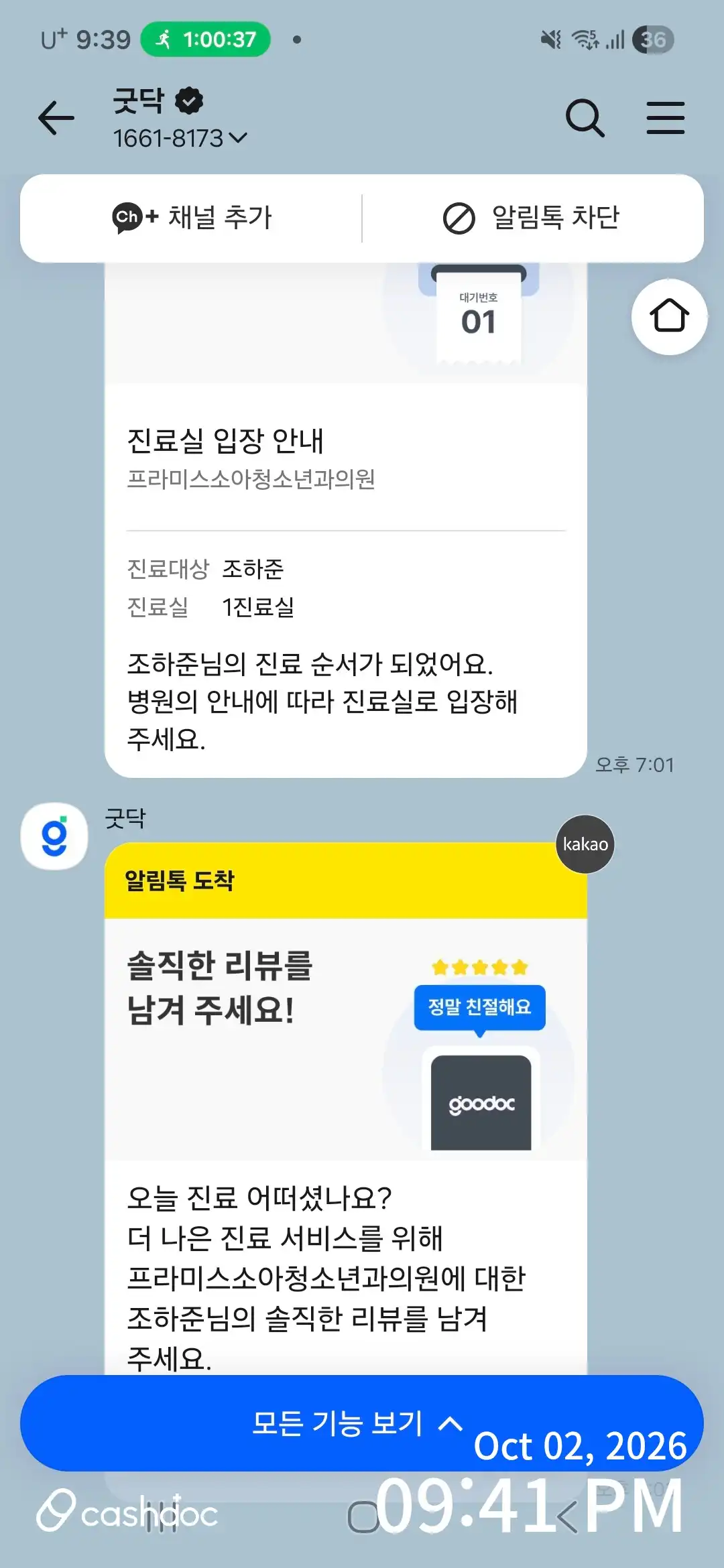Tap the floating home icon button
The width and height of the screenshot is (724, 1568).
click(669, 316)
